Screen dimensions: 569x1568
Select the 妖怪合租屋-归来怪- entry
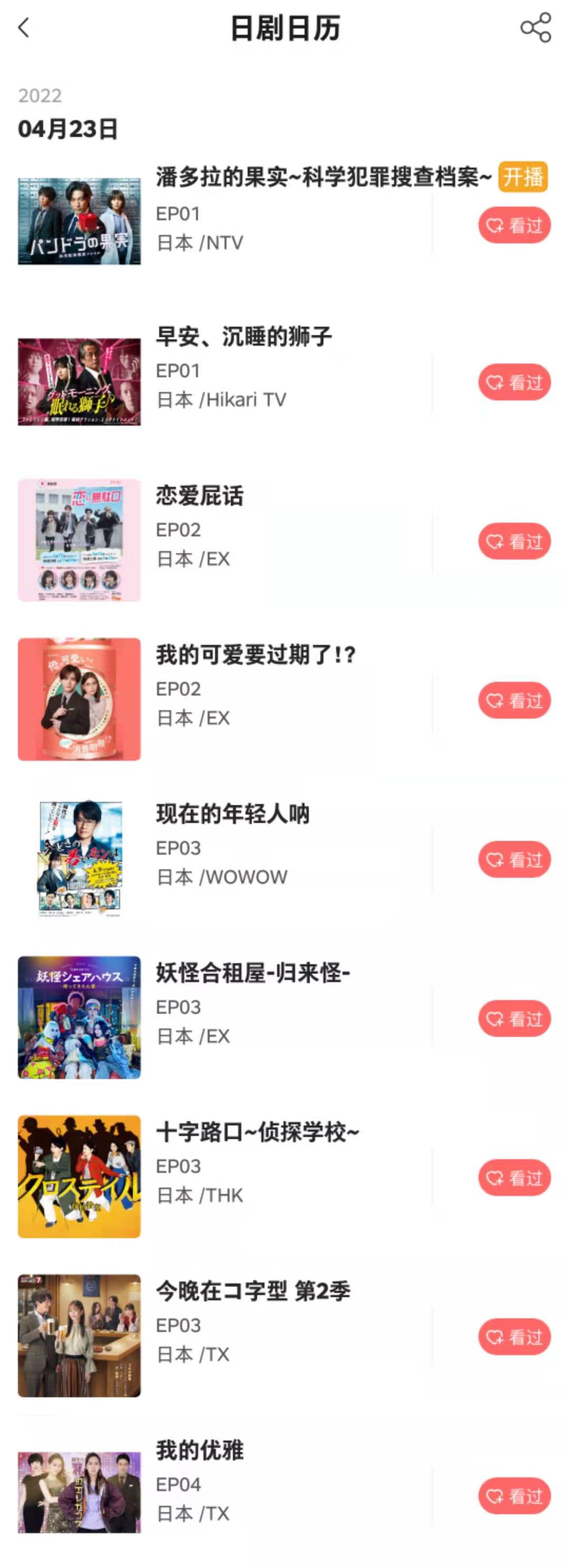point(252,973)
